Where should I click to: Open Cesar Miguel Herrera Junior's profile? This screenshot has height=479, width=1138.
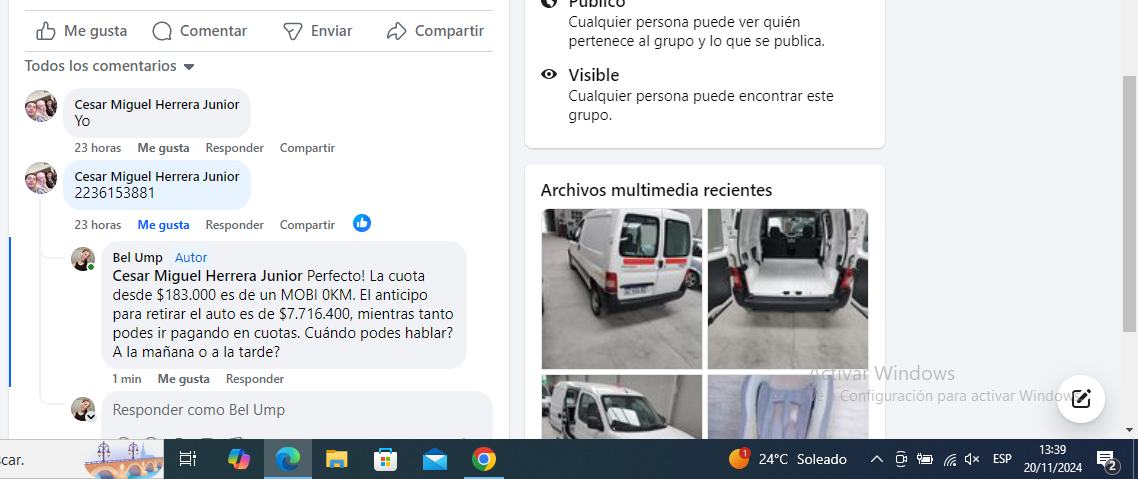click(x=156, y=104)
